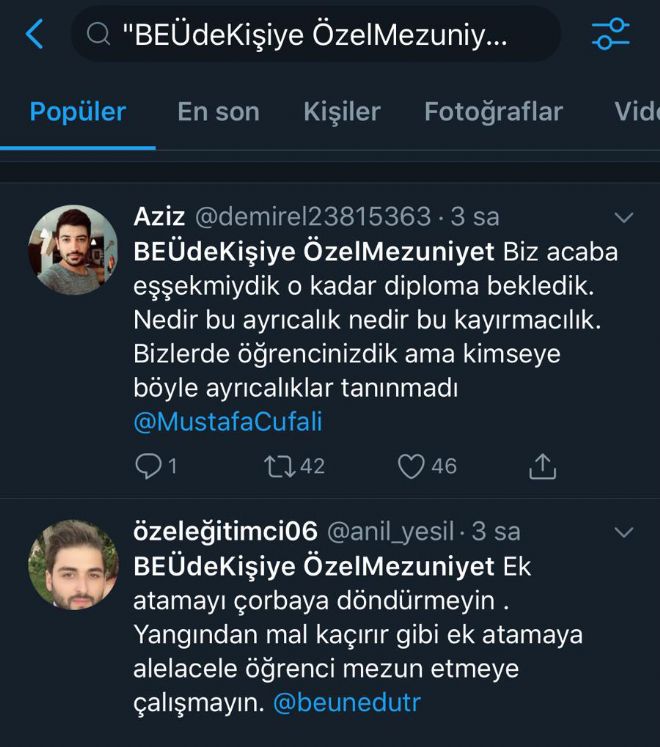Select the Popüler tab
The image size is (660, 747).
[x=78, y=111]
